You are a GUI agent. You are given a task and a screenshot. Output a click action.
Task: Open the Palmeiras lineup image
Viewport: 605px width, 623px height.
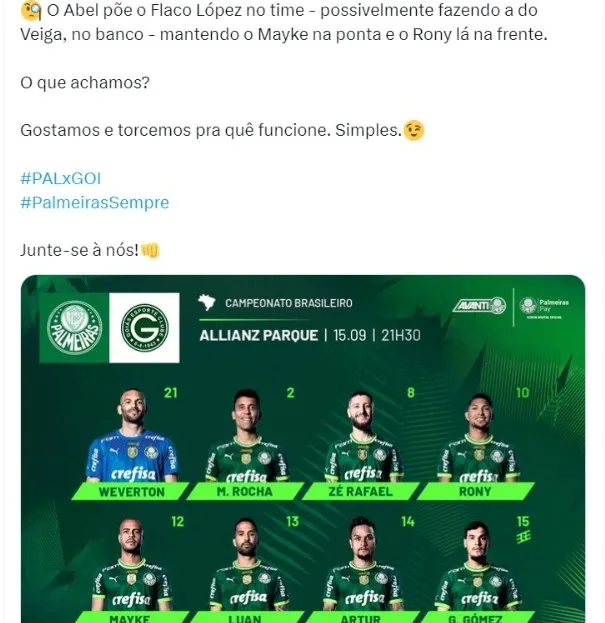[302, 450]
